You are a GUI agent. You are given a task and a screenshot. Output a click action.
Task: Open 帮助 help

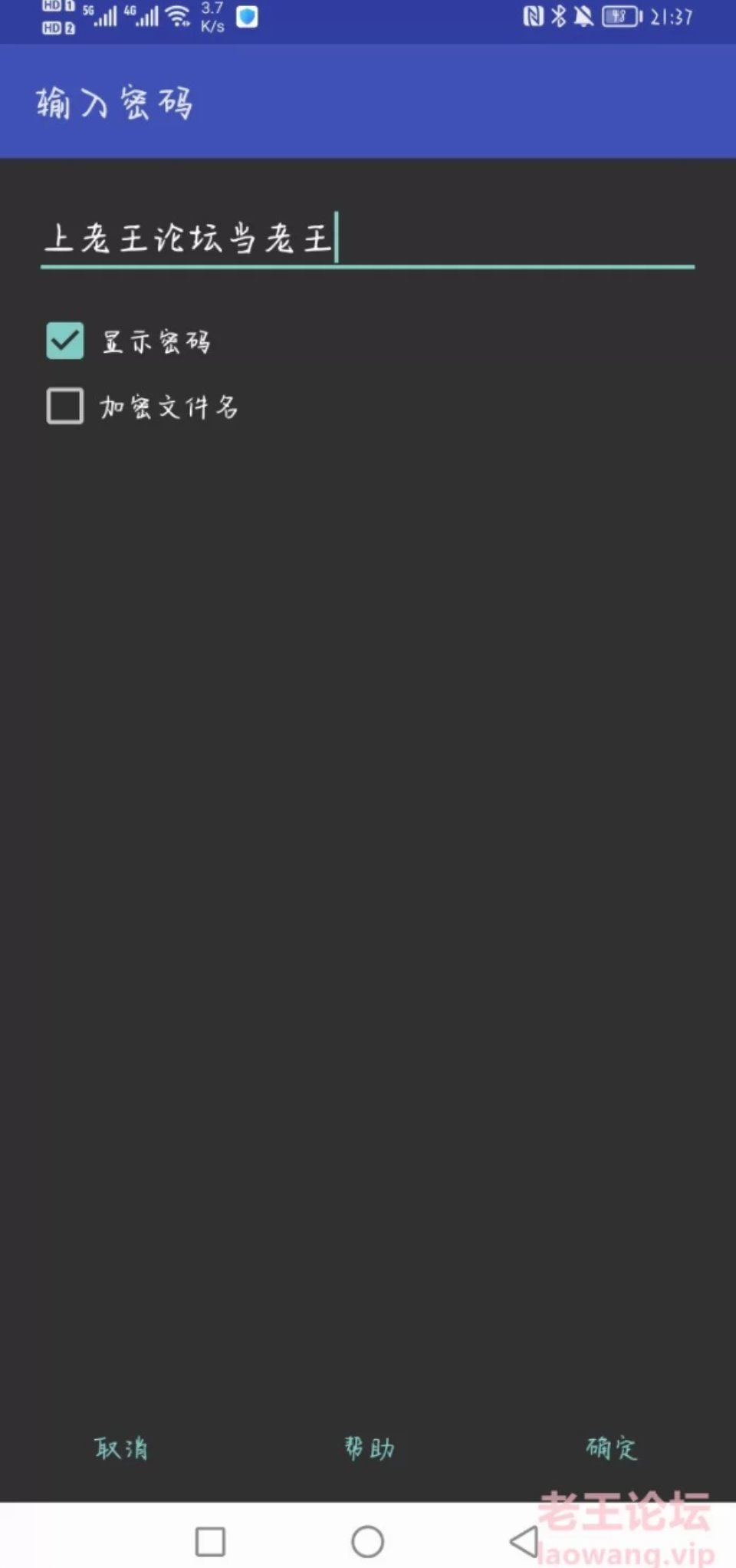(369, 1448)
